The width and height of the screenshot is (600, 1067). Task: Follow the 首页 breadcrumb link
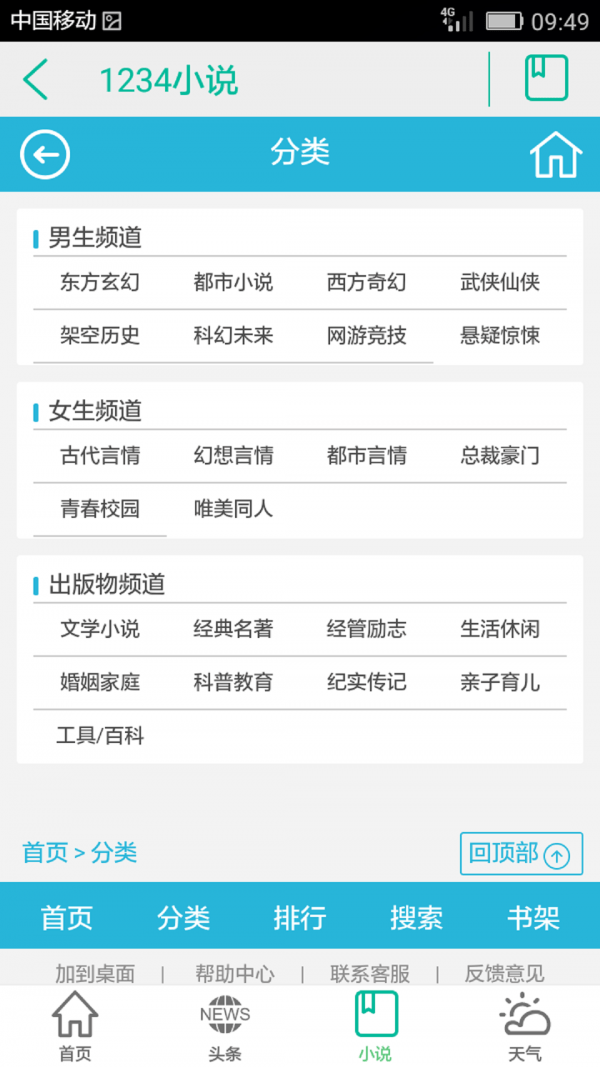click(45, 852)
